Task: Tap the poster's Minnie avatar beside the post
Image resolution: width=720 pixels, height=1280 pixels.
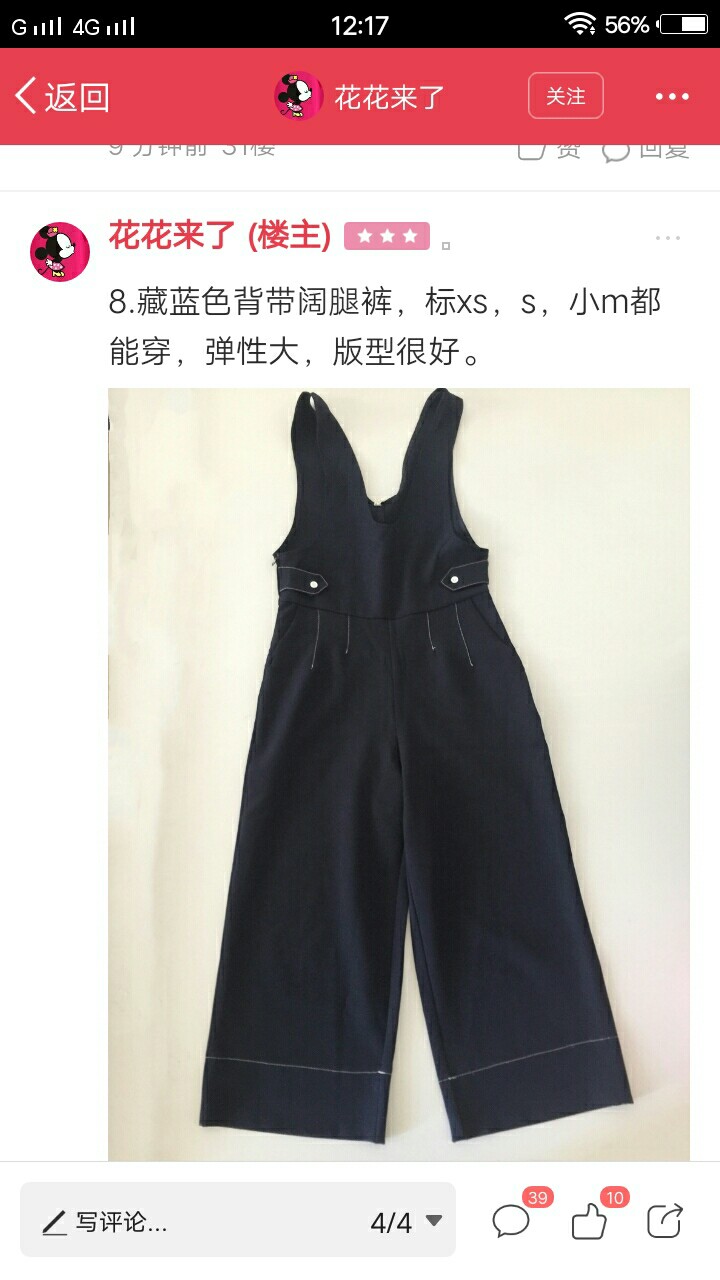Action: (x=60, y=251)
